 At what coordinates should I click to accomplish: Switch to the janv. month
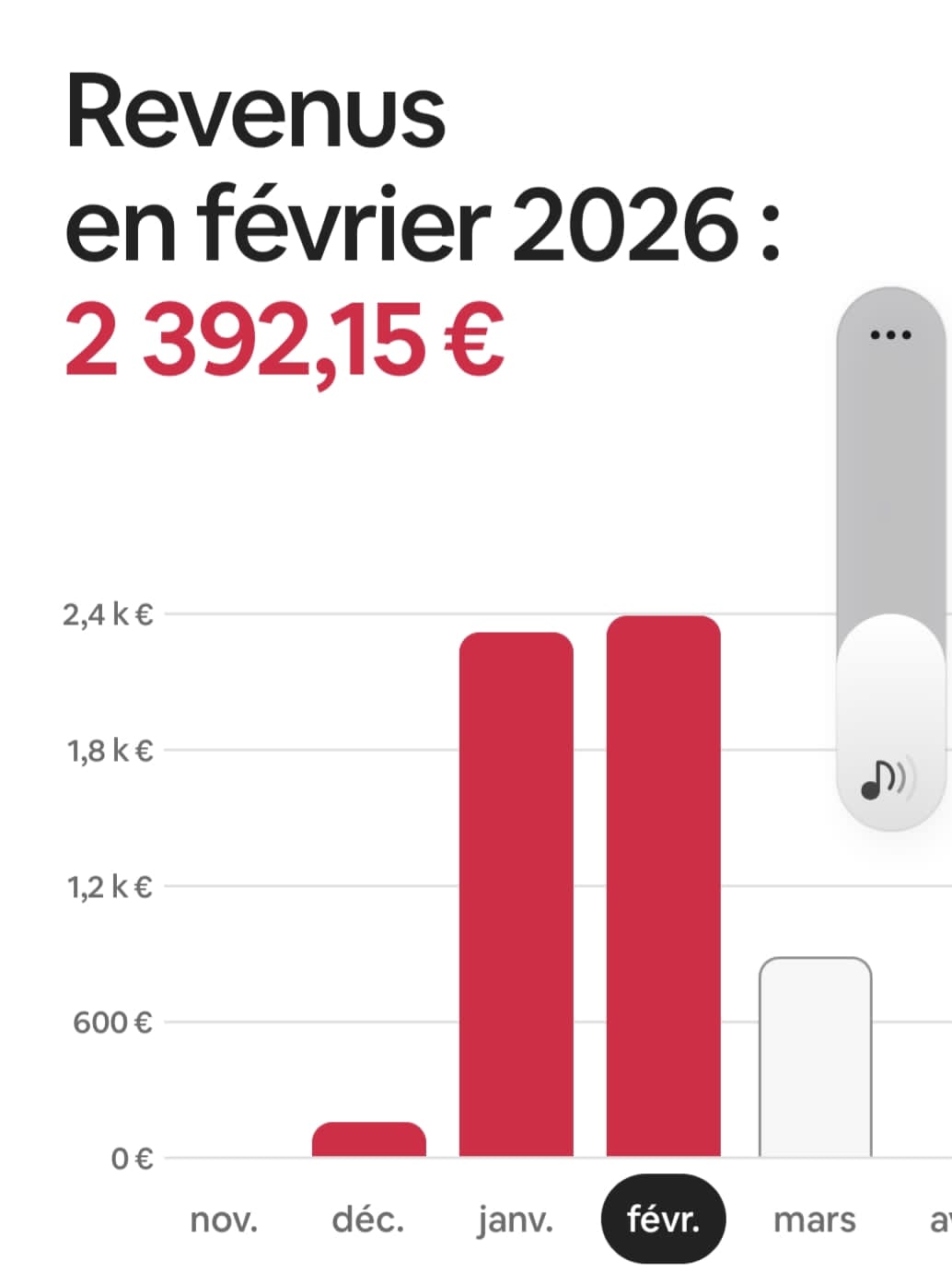click(x=516, y=1220)
